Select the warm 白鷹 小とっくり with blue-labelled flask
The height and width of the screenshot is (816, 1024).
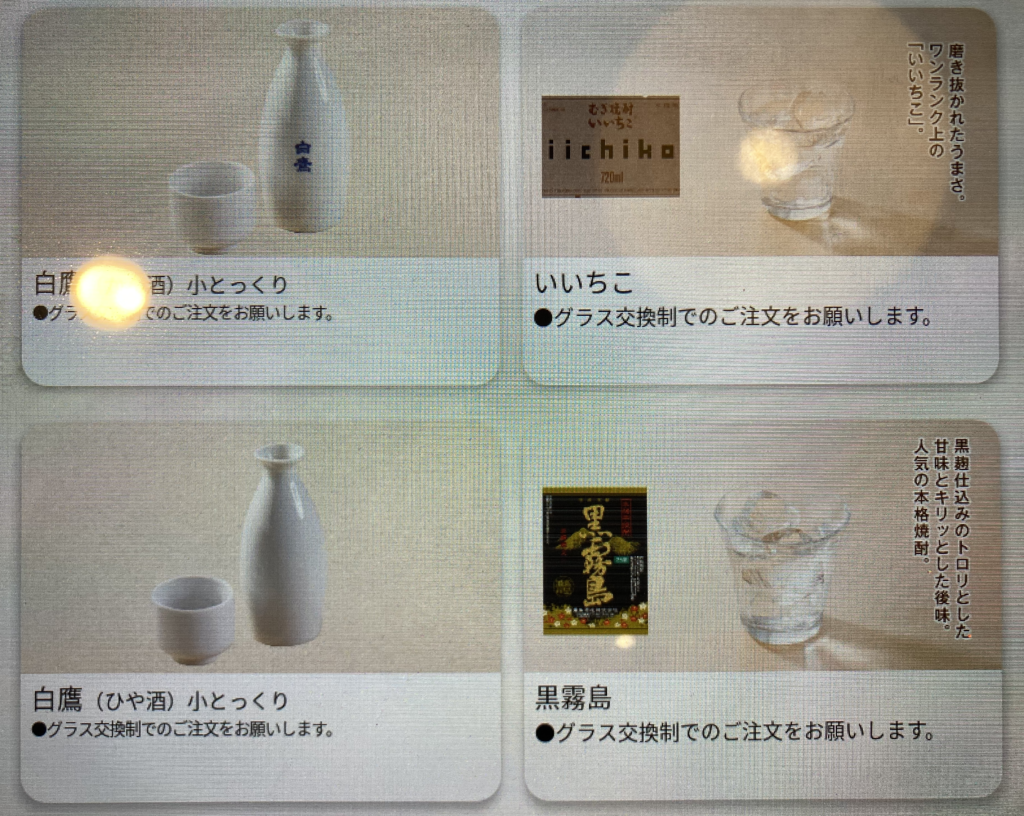pyautogui.click(x=260, y=195)
